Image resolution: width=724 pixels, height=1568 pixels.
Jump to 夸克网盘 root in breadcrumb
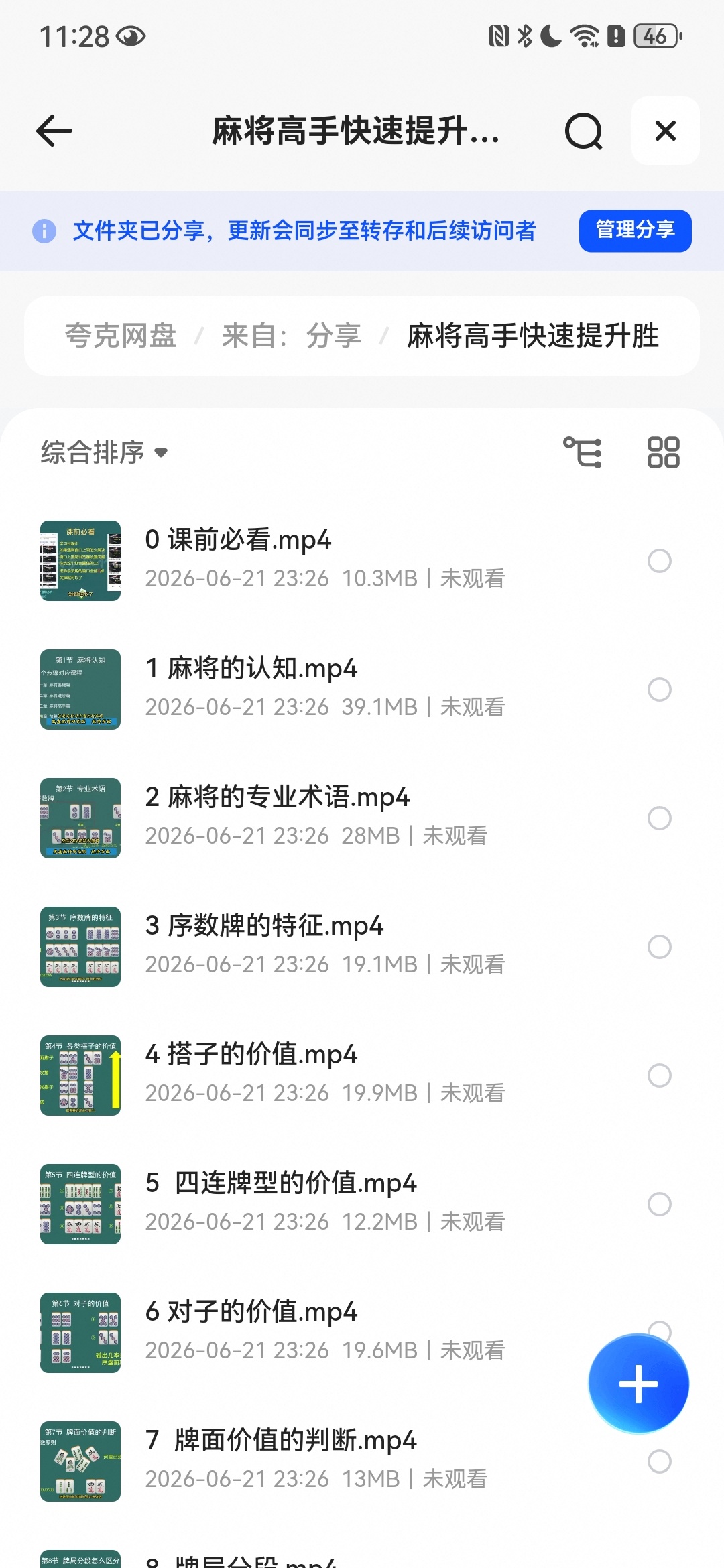point(121,336)
